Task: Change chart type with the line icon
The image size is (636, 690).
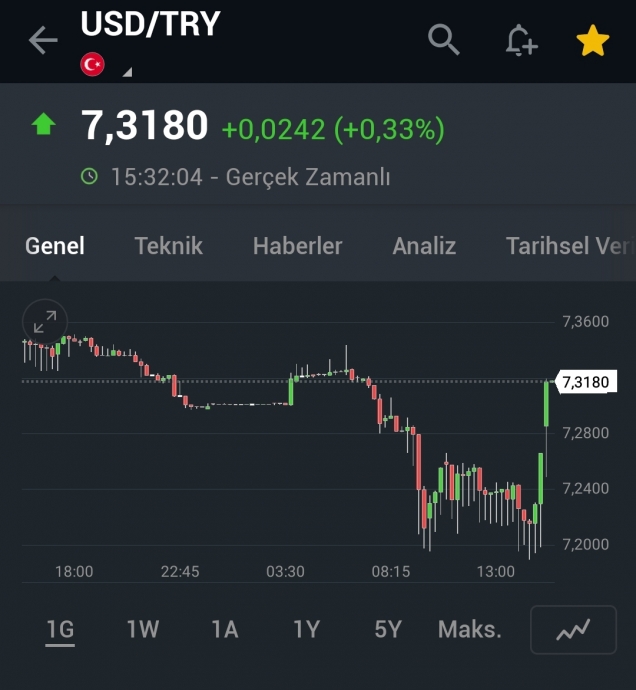Action: (573, 630)
